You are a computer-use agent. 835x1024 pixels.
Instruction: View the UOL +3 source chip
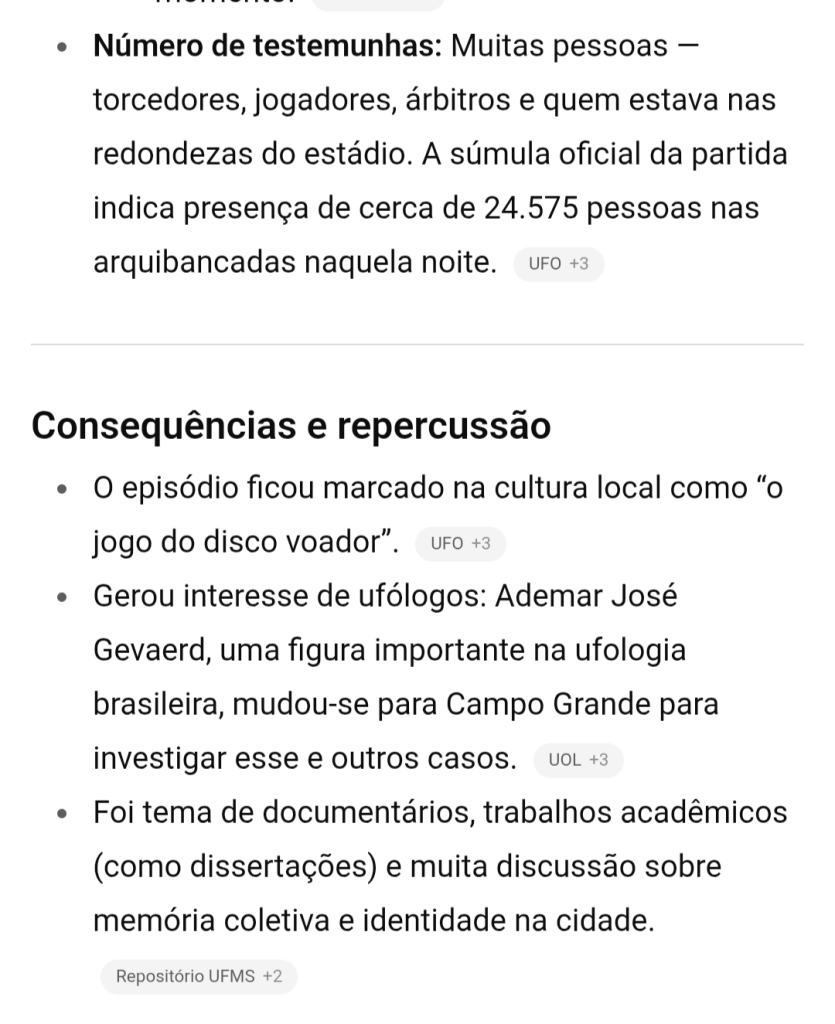tap(578, 760)
